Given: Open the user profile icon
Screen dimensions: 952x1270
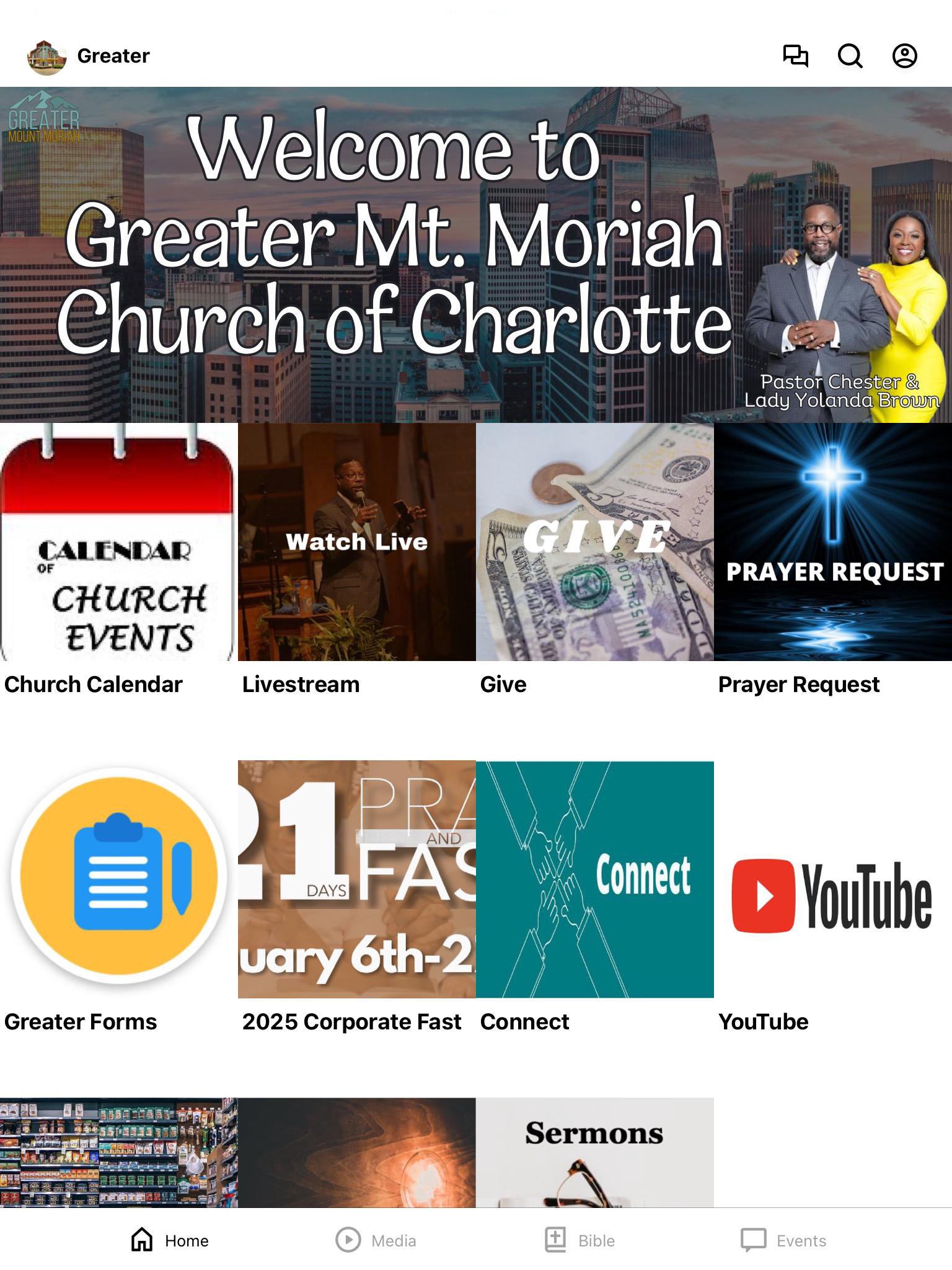Looking at the screenshot, I should (x=904, y=56).
